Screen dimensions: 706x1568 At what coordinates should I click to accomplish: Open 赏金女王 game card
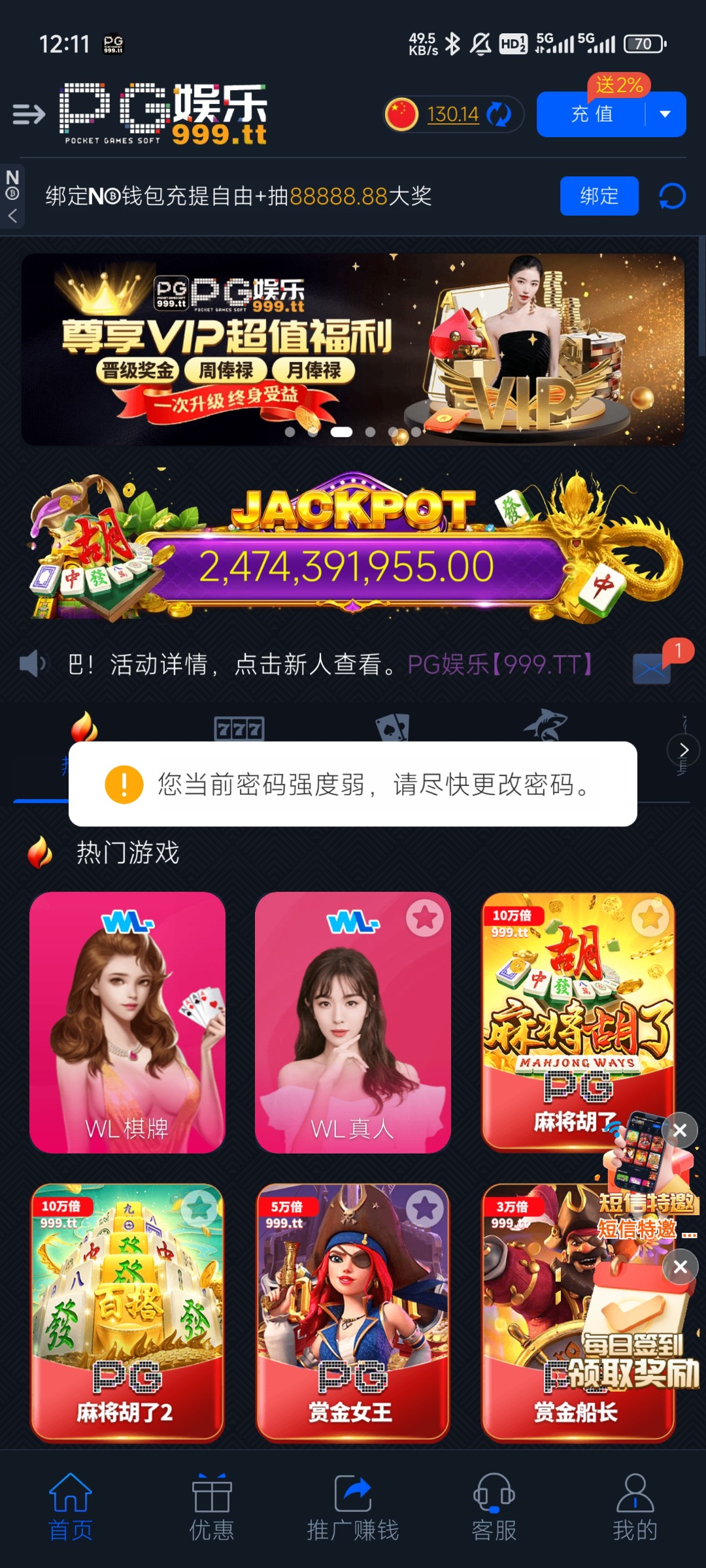click(353, 1313)
